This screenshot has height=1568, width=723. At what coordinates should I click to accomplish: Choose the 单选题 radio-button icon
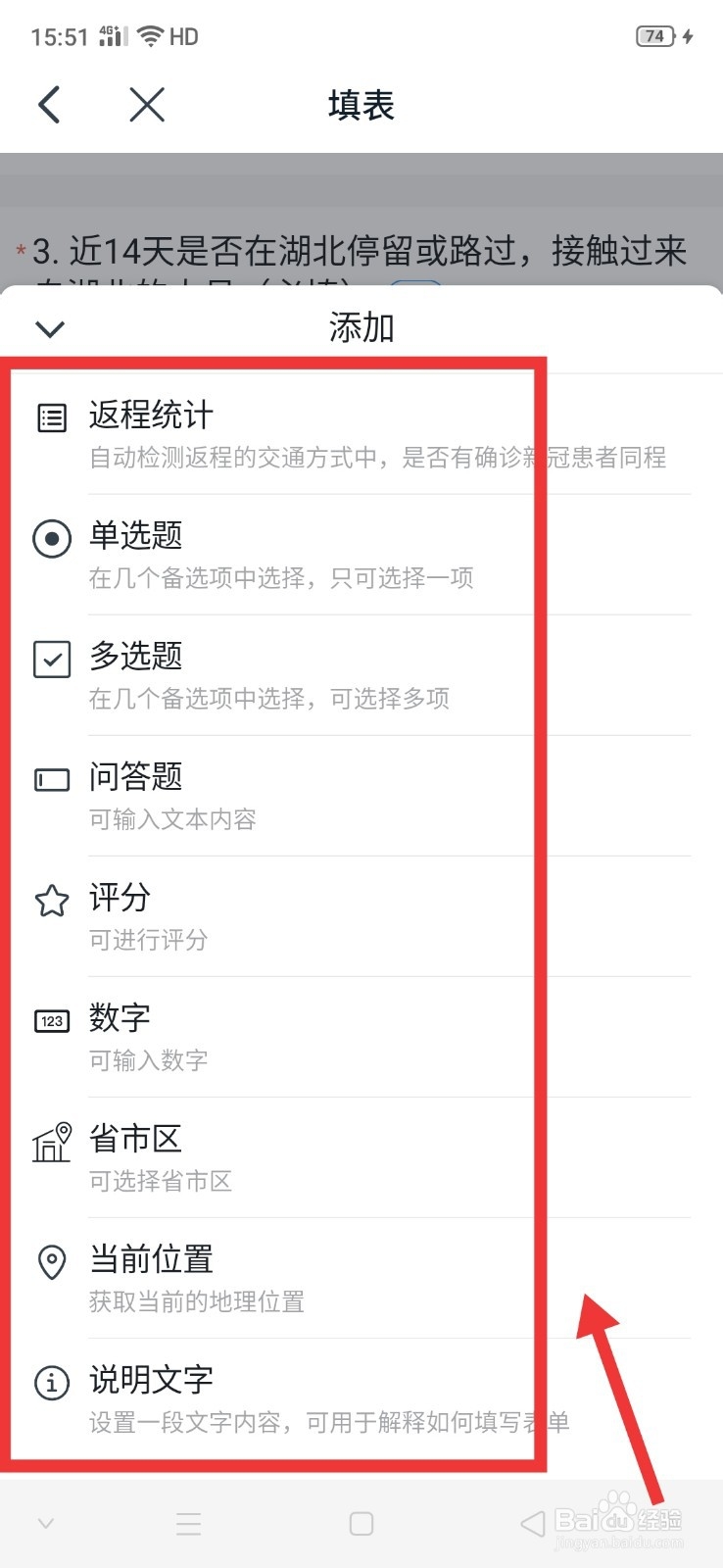pyautogui.click(x=51, y=537)
